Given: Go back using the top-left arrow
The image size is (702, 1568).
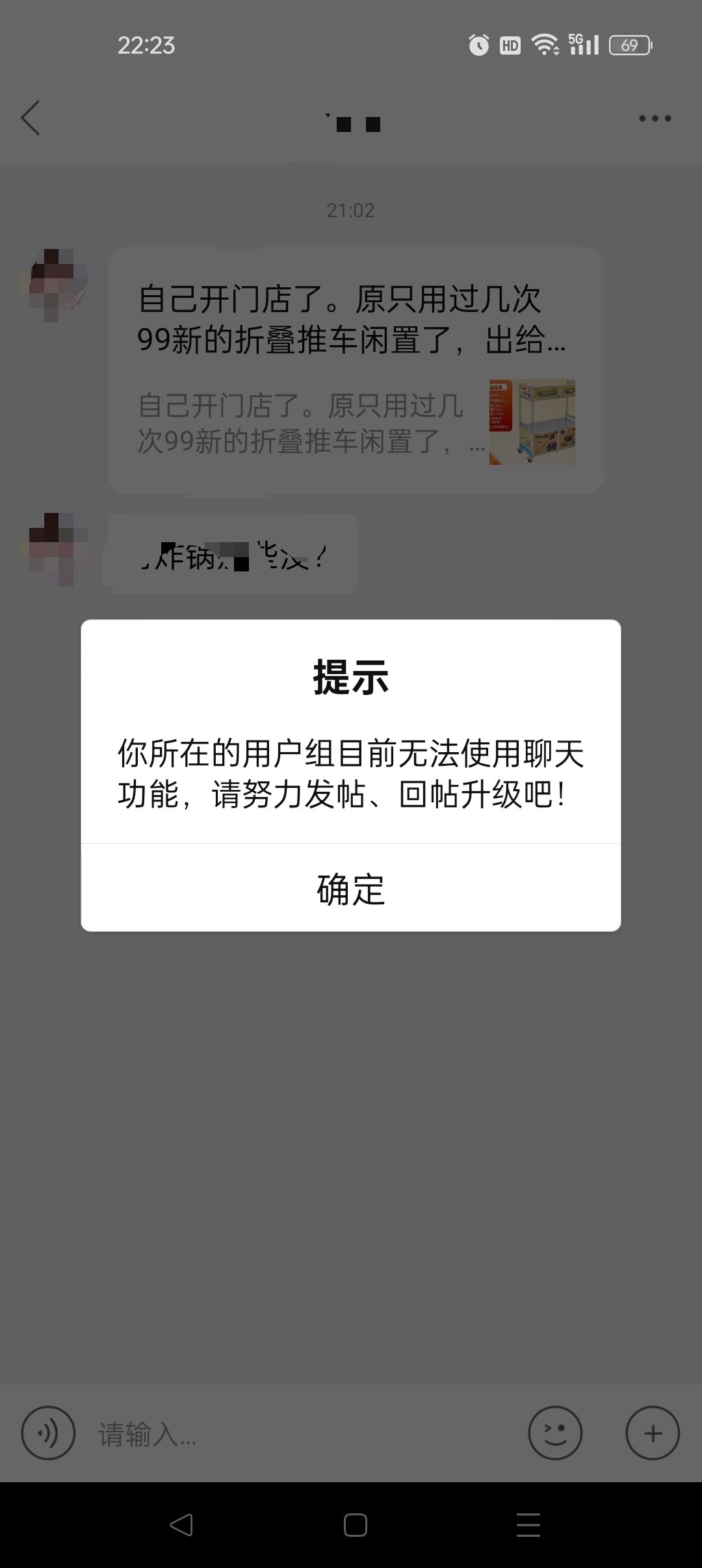Looking at the screenshot, I should point(31,118).
